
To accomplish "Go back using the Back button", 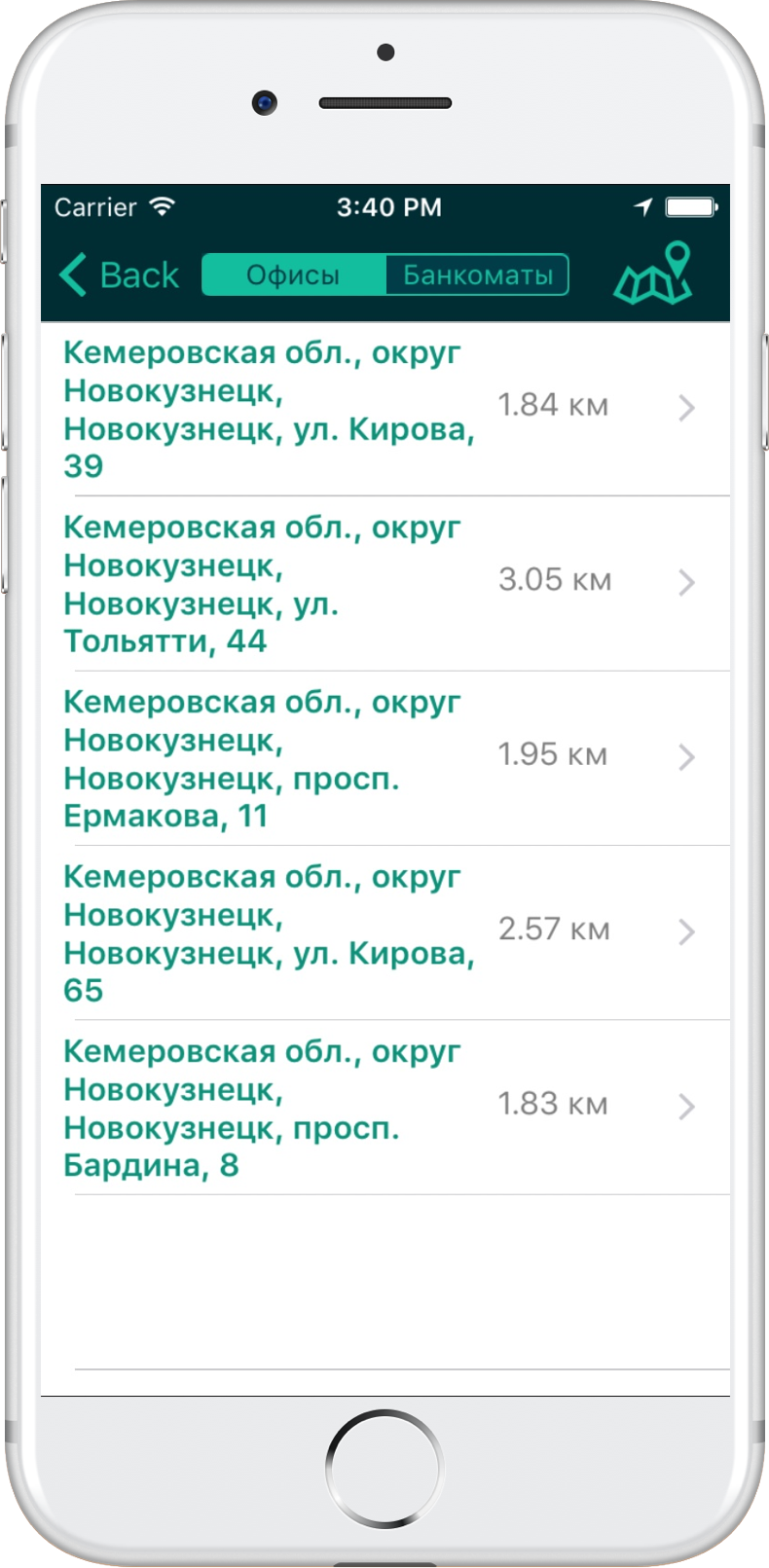I will click(119, 275).
